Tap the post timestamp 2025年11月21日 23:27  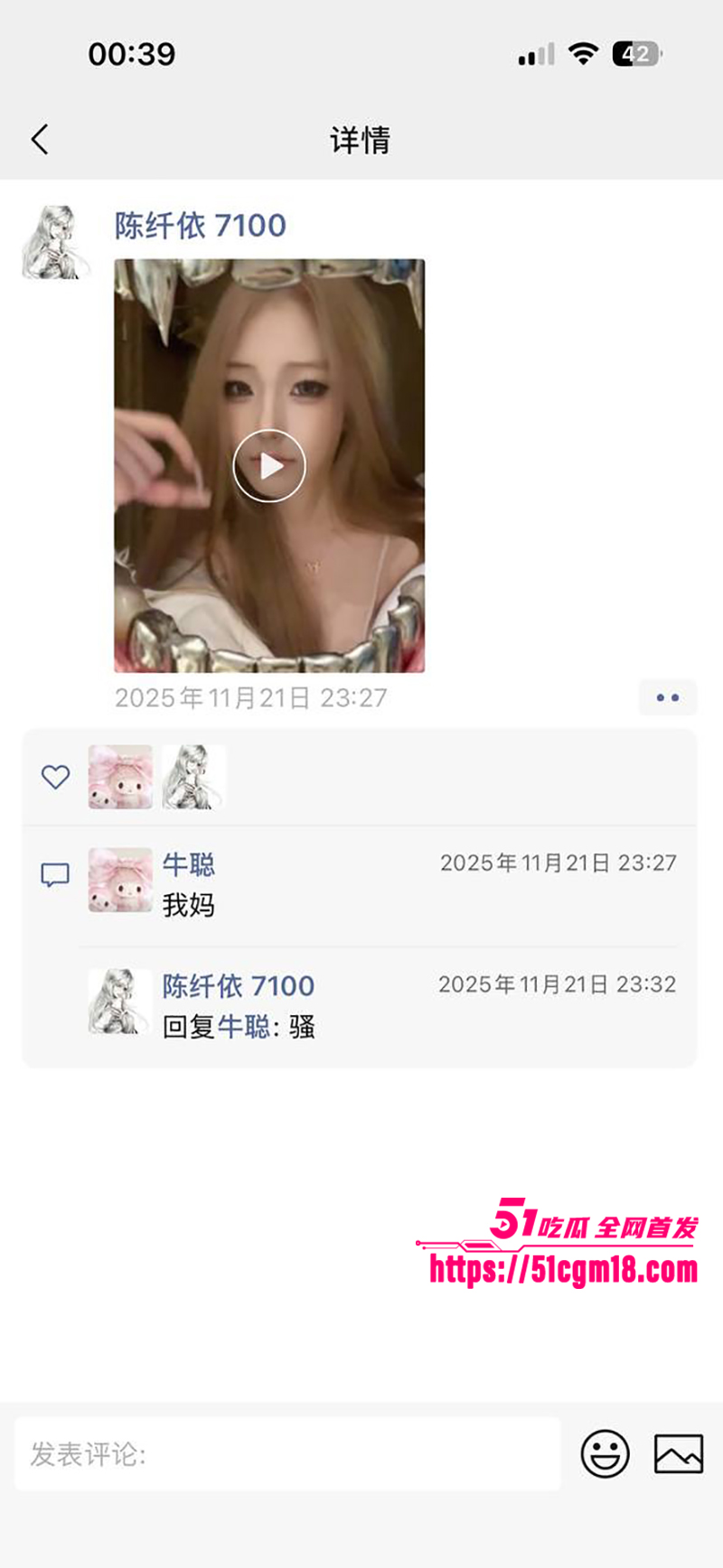(249, 697)
